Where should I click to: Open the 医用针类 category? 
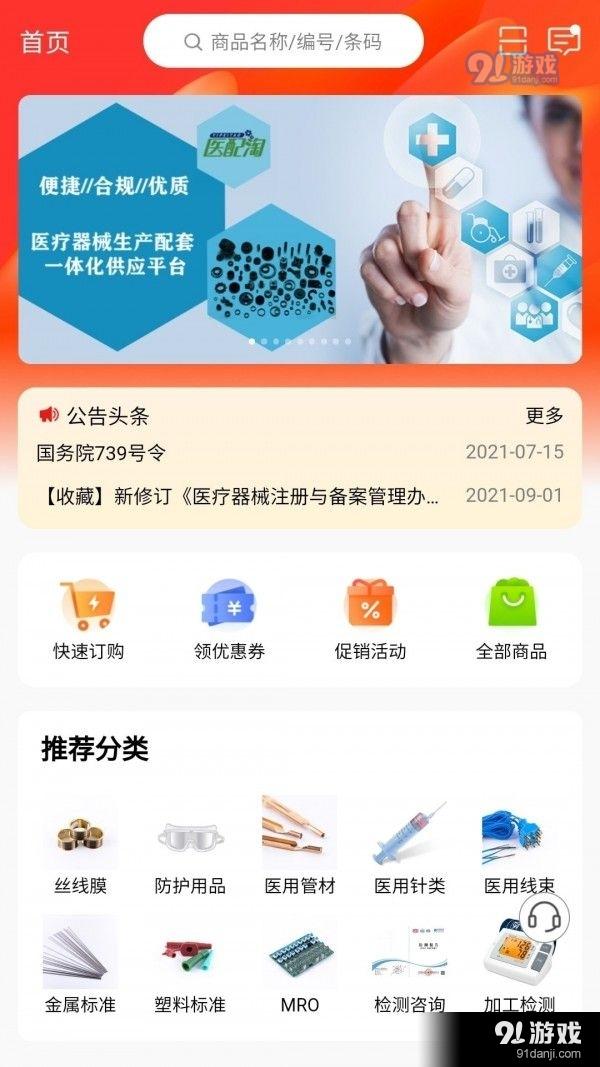coord(410,846)
